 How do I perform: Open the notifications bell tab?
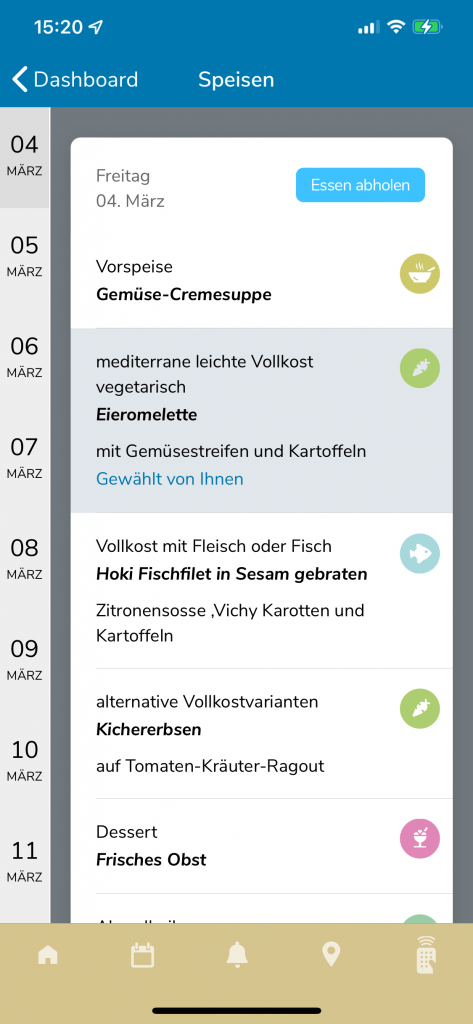coord(237,955)
